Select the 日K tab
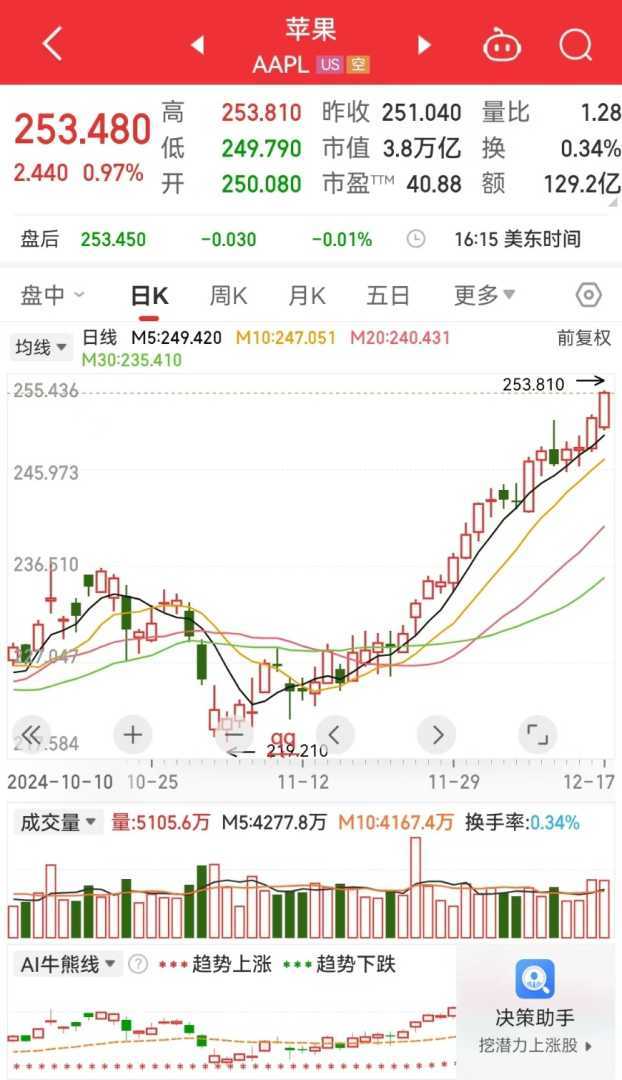Screen dimensions: 622x1080 pyautogui.click(x=150, y=295)
